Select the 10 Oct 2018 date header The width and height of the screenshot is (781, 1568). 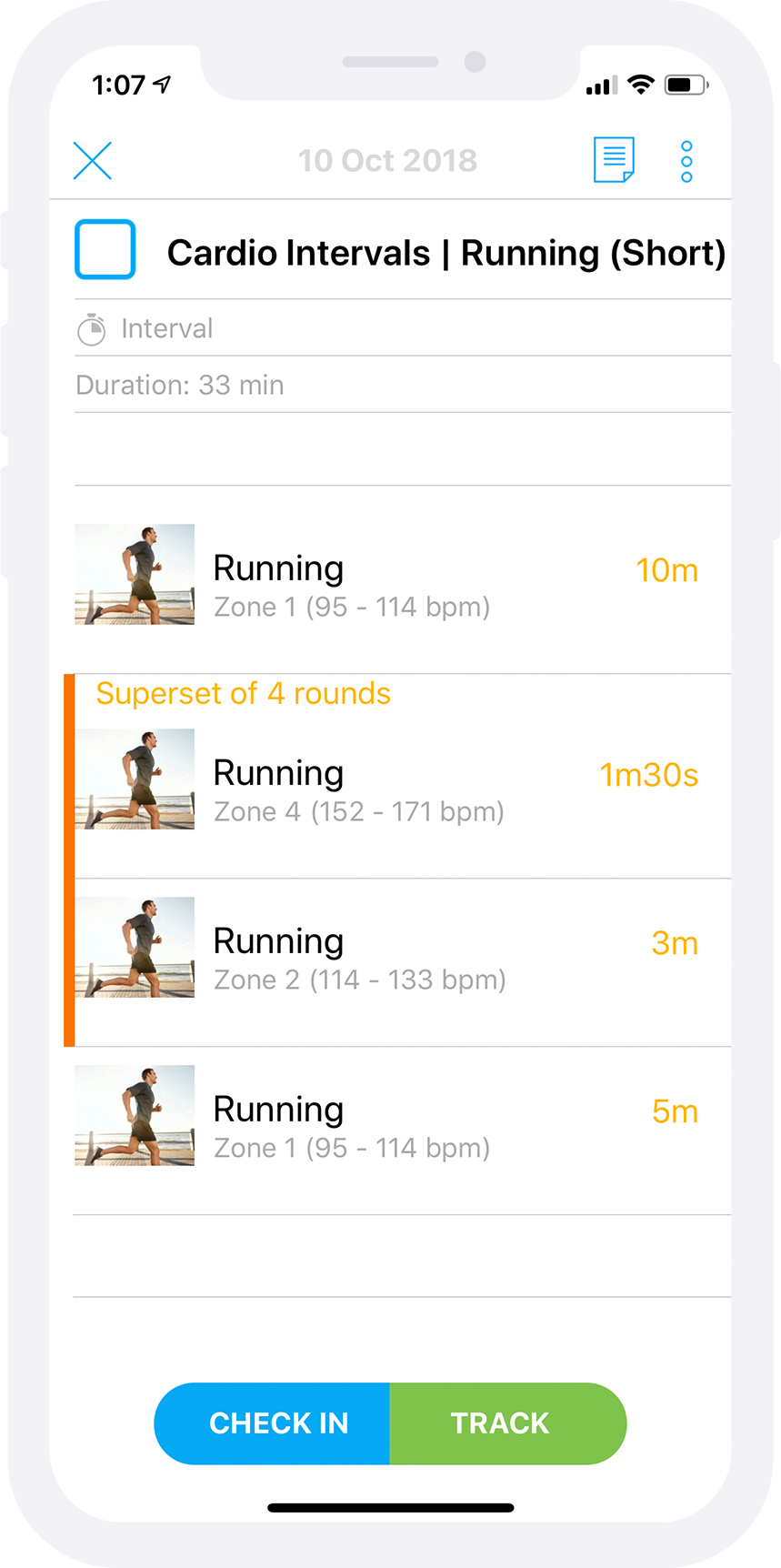click(388, 159)
